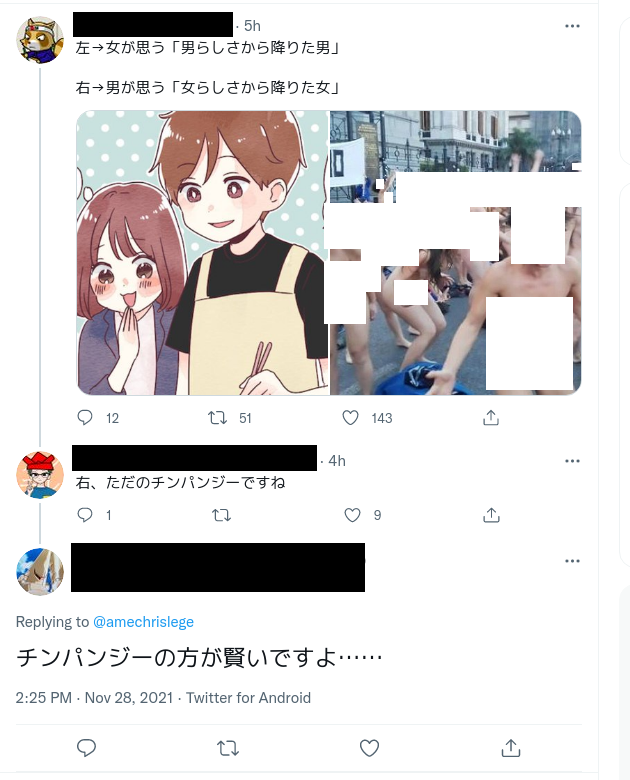Retweet the 4h reply
630x780 pixels.
point(222,515)
